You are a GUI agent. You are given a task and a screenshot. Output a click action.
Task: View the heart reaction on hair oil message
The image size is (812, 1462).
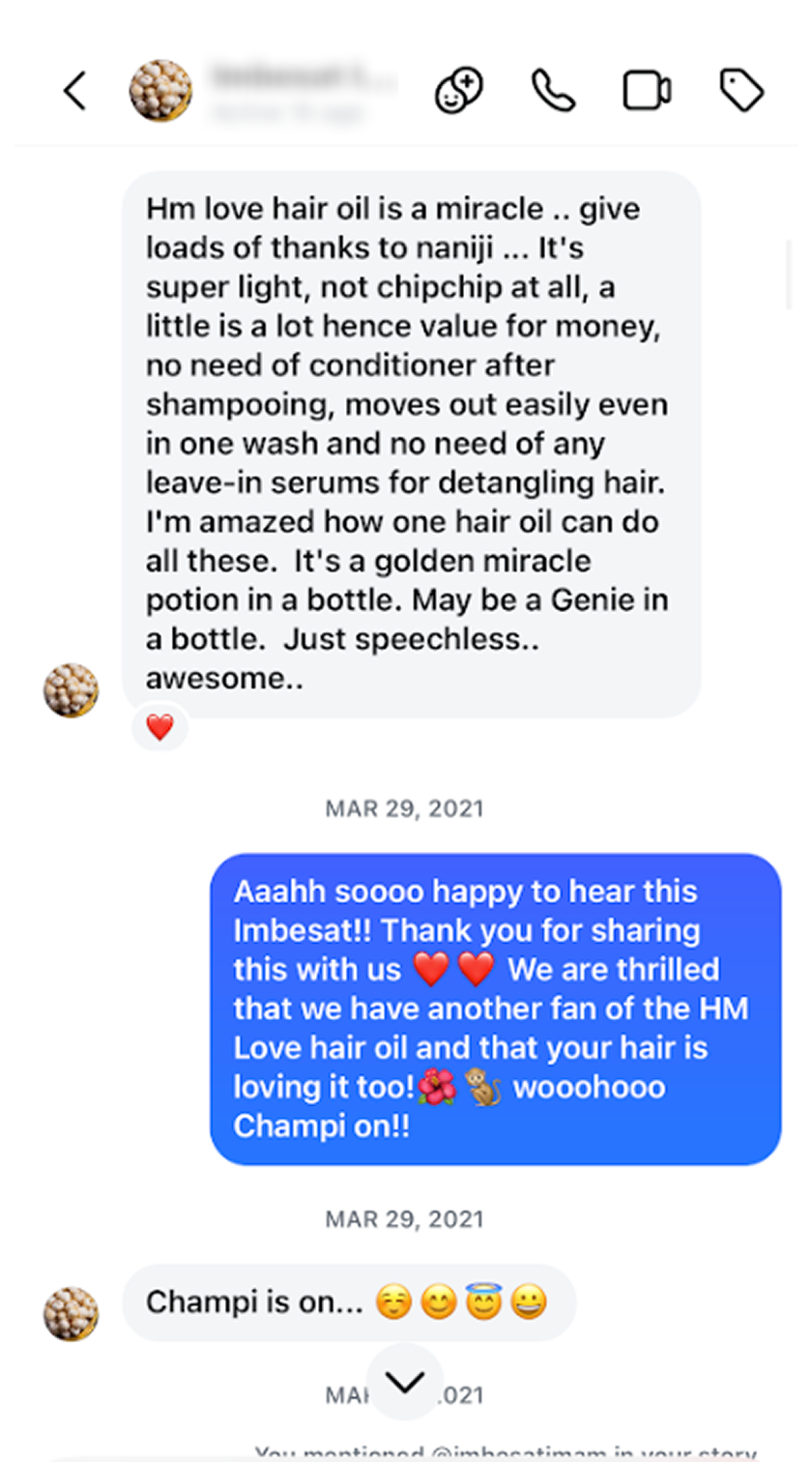pyautogui.click(x=159, y=727)
